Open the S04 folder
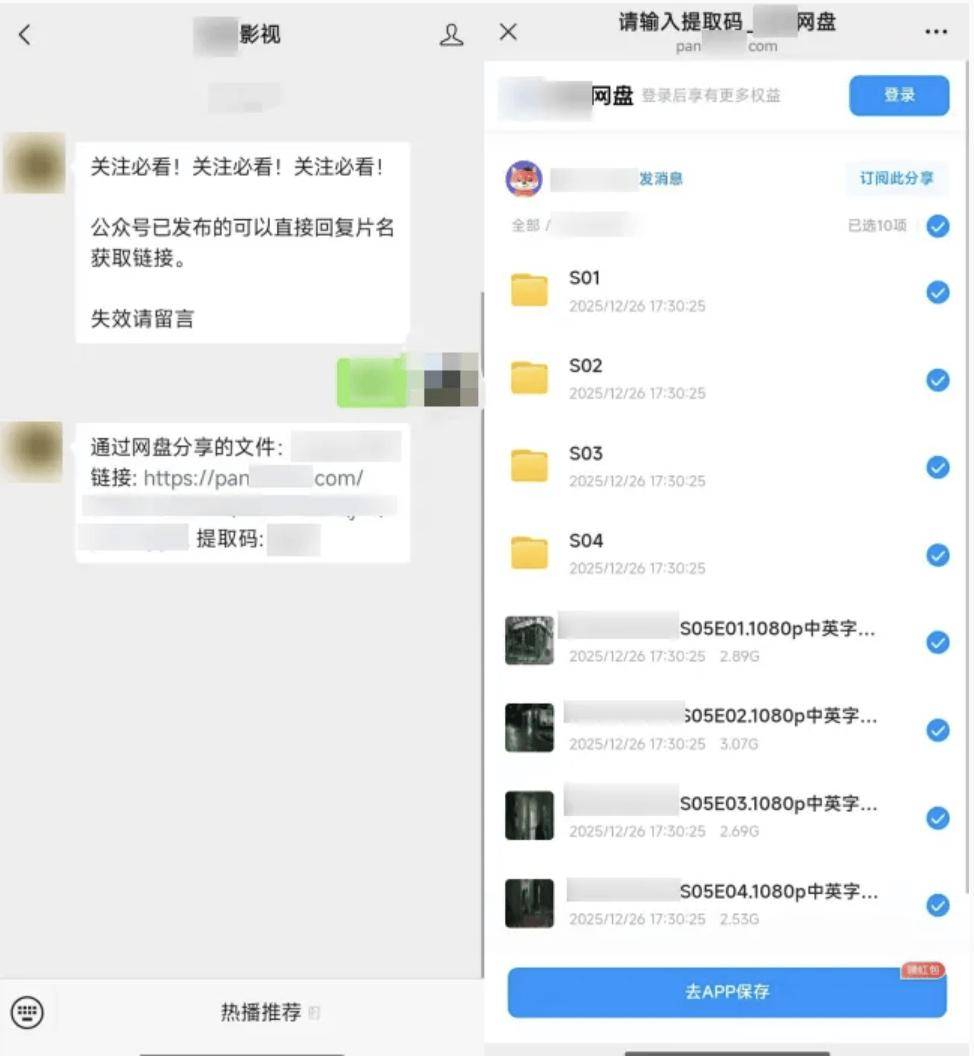The height and width of the screenshot is (1056, 974). [585, 553]
